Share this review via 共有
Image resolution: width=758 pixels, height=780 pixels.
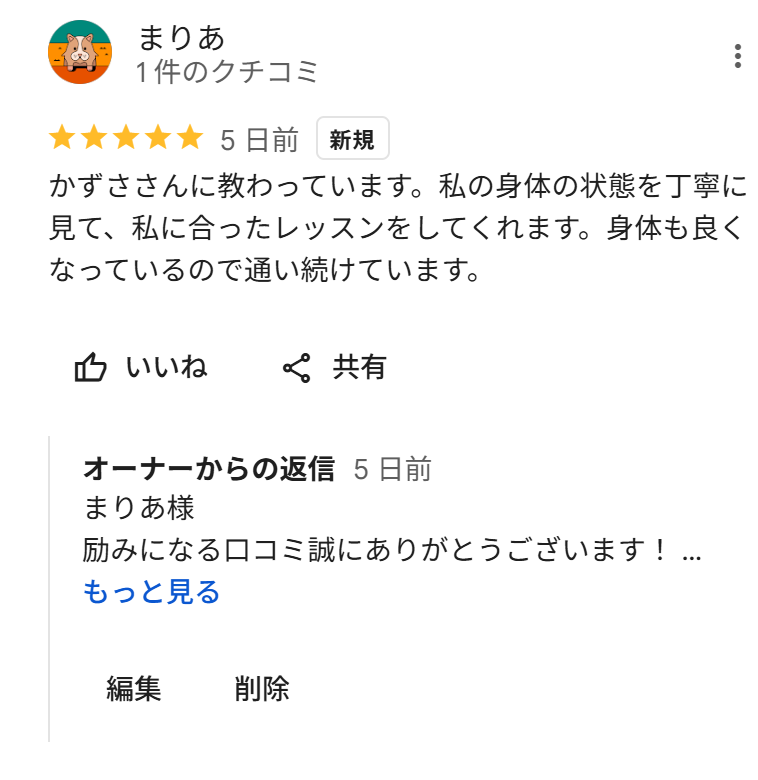click(335, 368)
